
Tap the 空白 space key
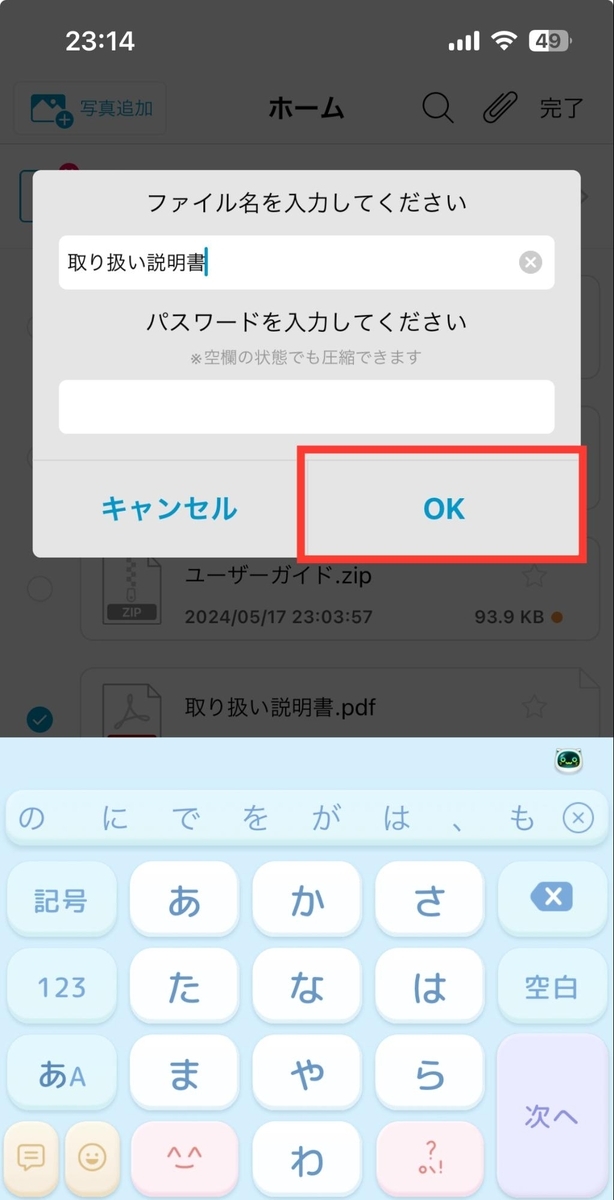552,987
